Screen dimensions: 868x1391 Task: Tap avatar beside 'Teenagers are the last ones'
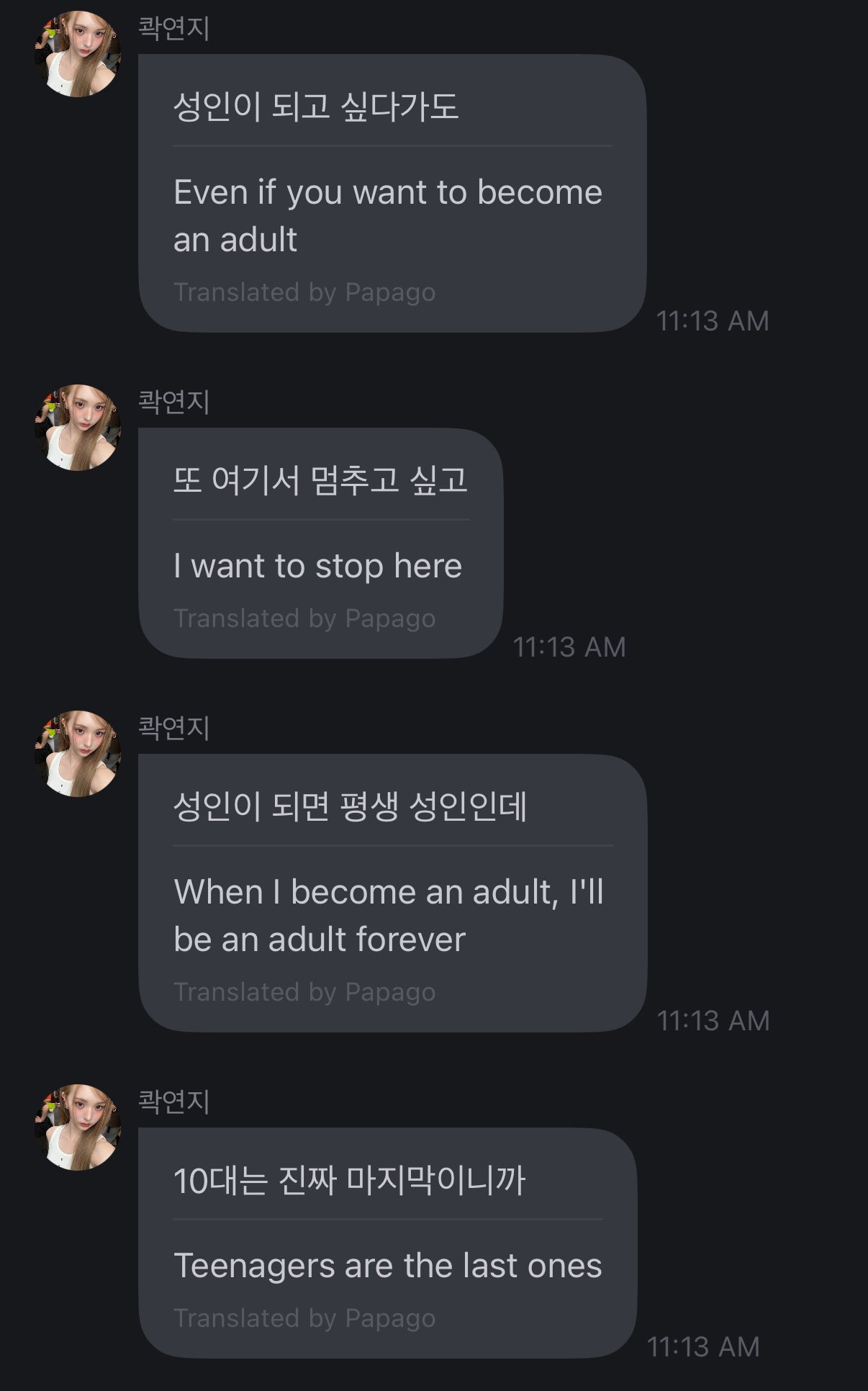[x=78, y=1127]
